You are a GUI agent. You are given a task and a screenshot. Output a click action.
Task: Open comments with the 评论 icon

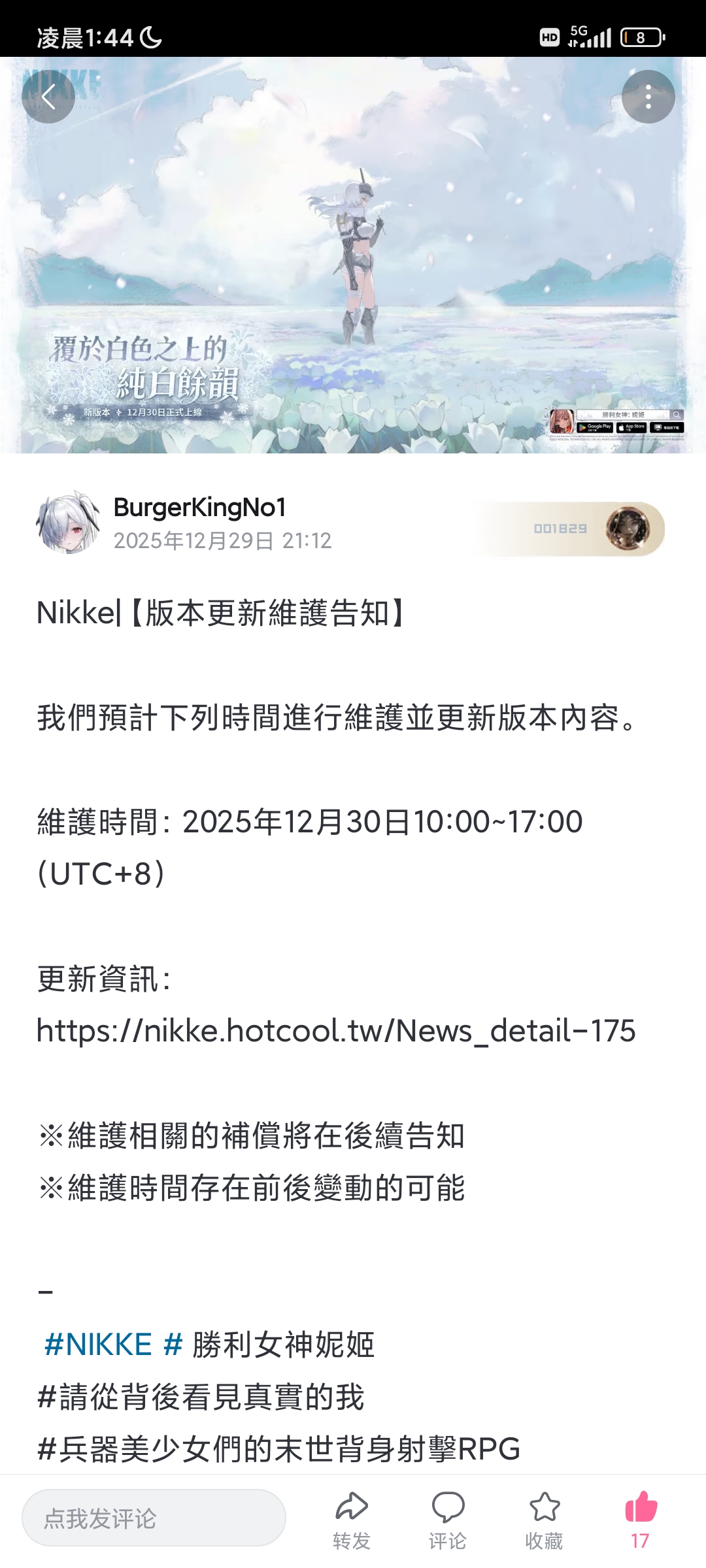pyautogui.click(x=448, y=1520)
